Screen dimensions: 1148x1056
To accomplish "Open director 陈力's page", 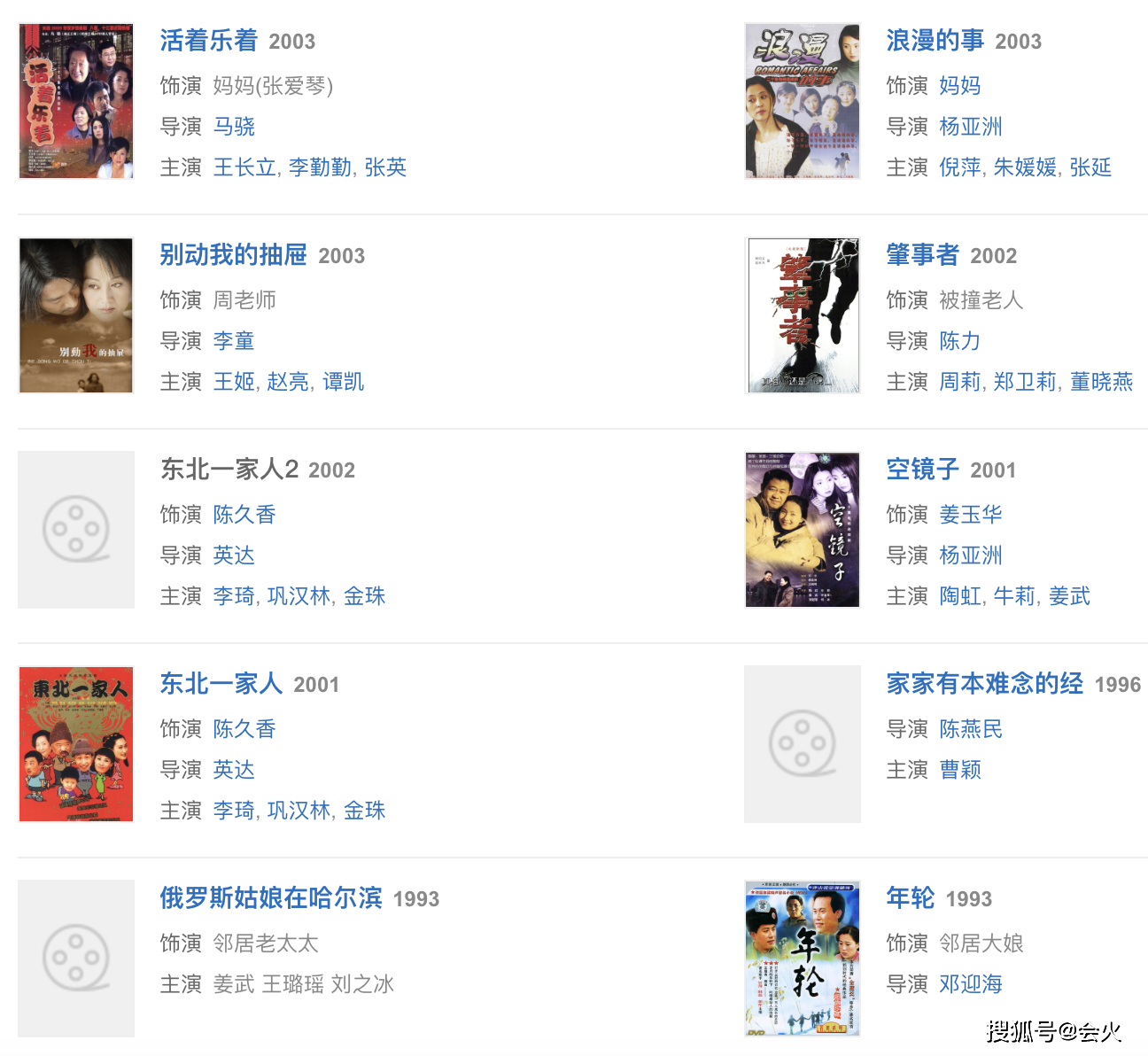I will [x=960, y=341].
